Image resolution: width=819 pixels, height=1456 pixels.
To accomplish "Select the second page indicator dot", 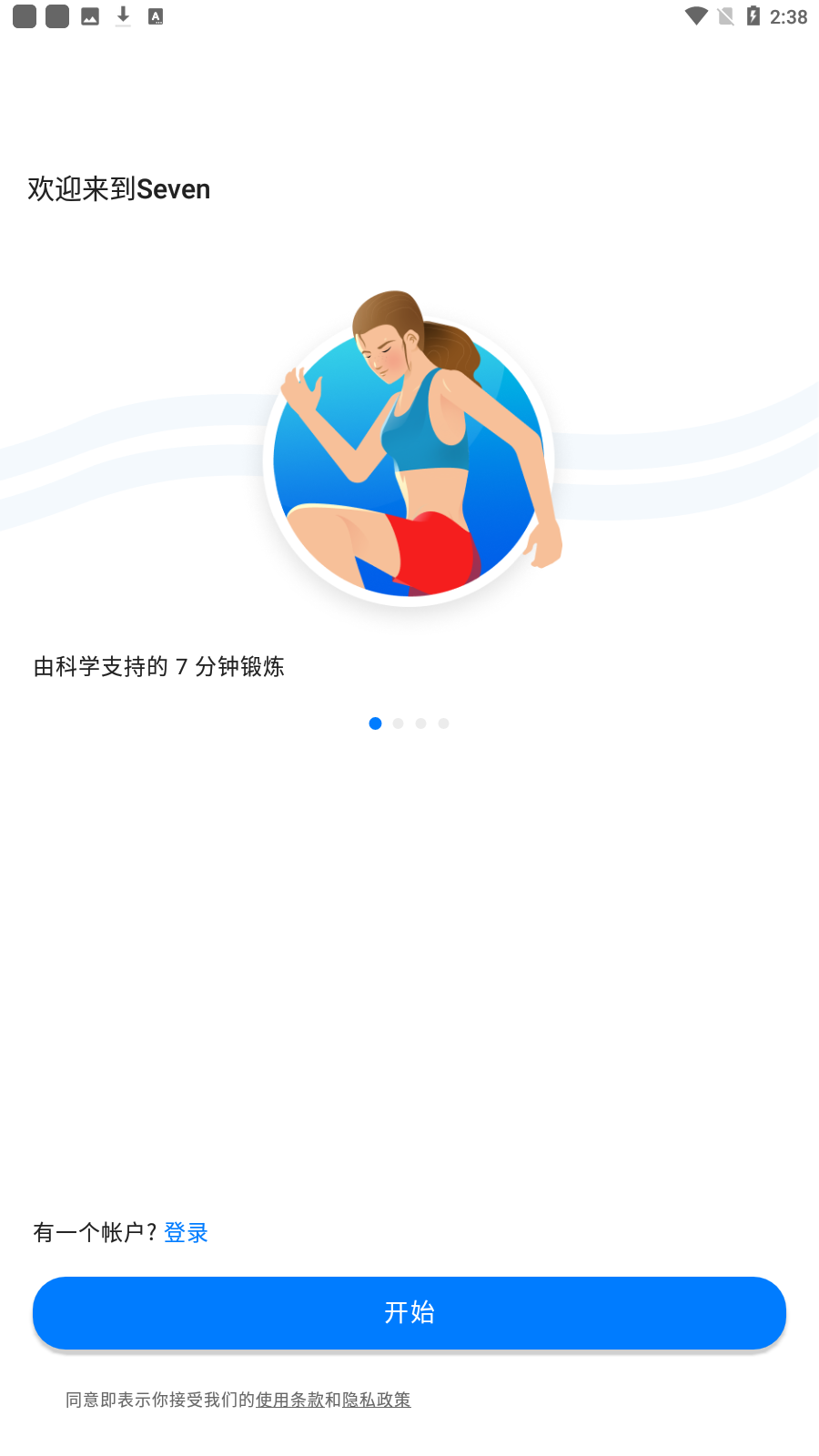I will [398, 723].
